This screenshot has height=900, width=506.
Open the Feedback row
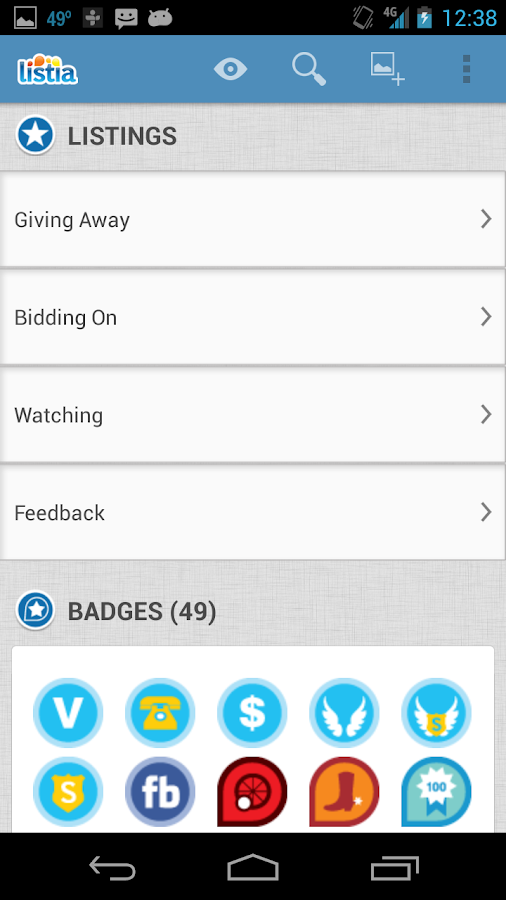[253, 512]
